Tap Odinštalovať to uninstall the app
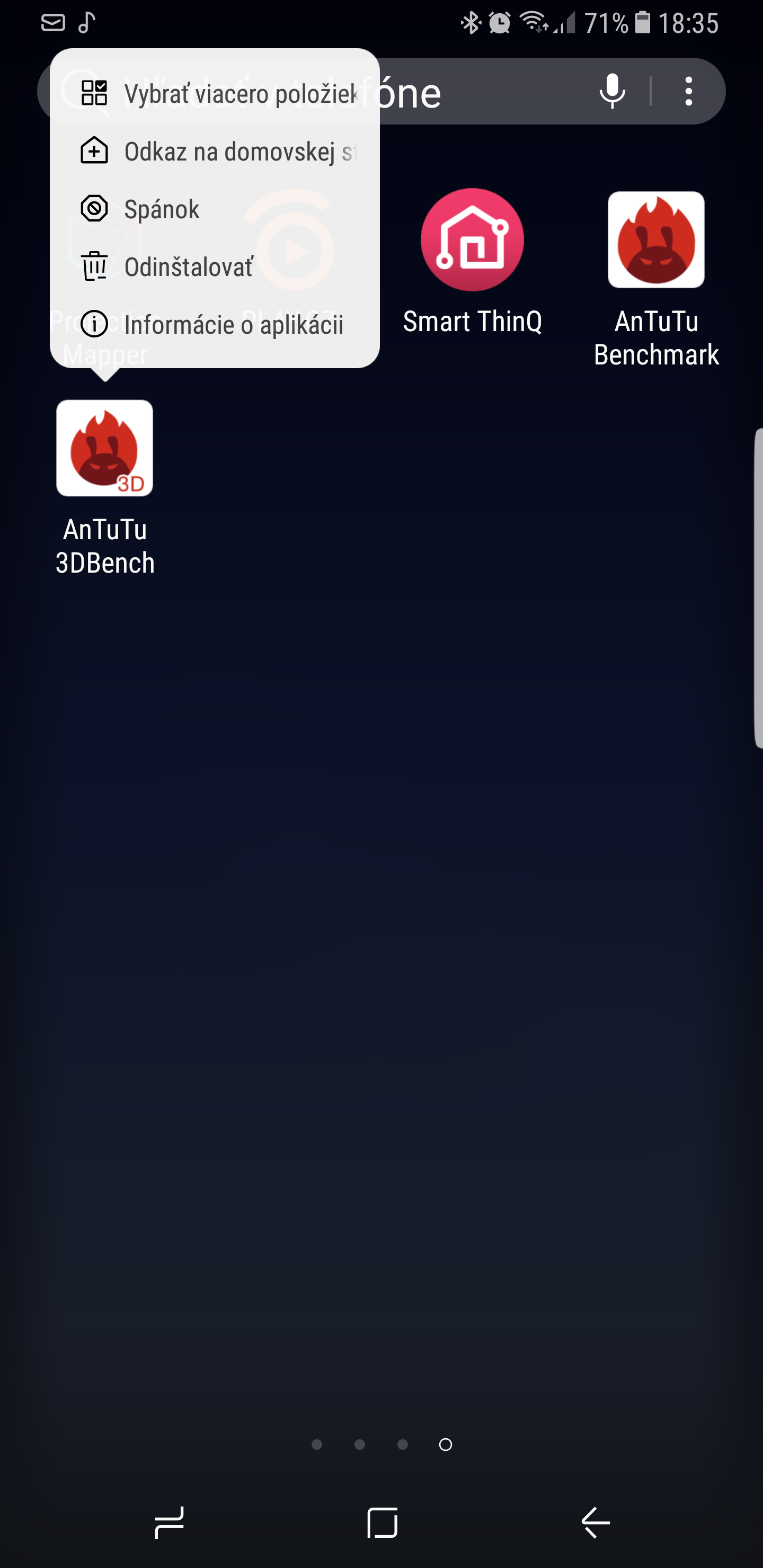763x1568 pixels. pos(188,266)
